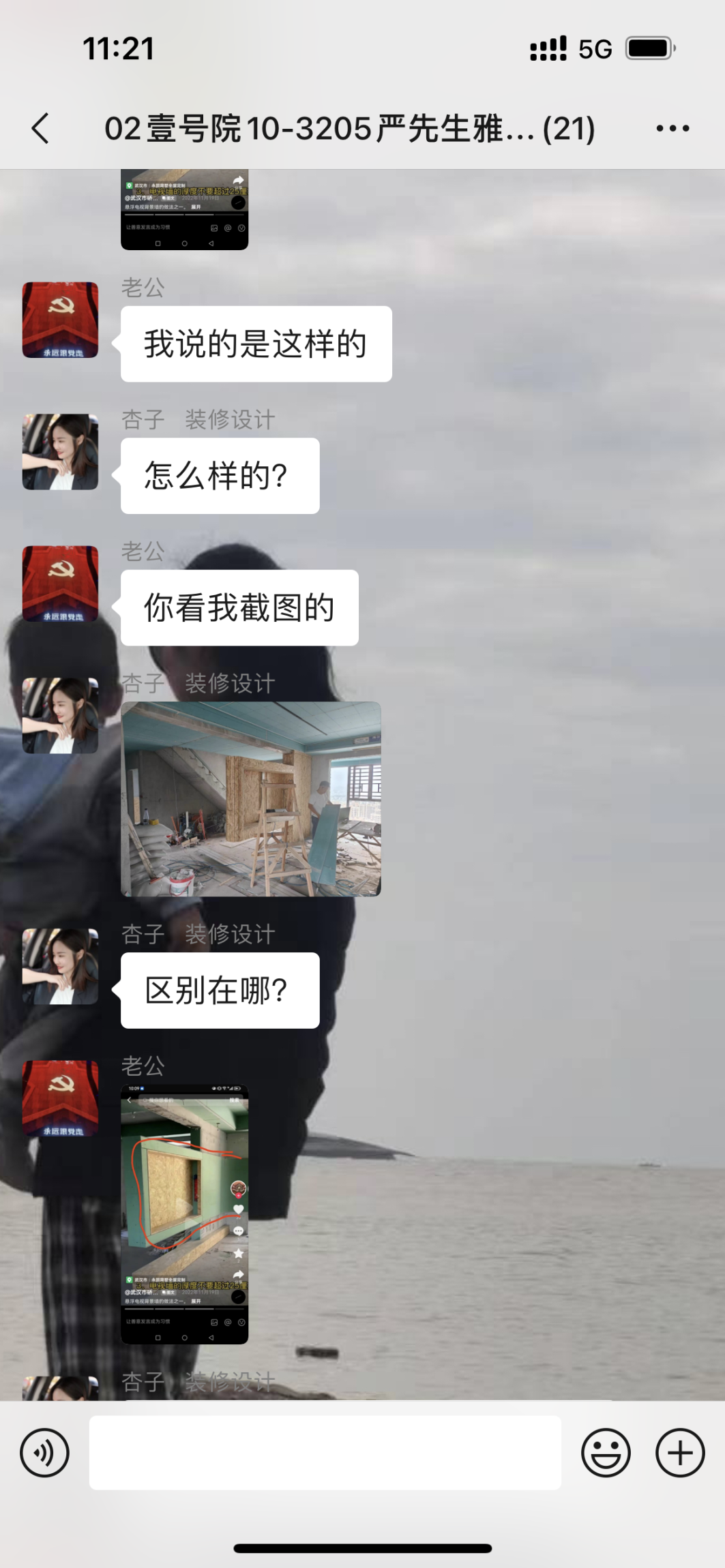Image resolution: width=725 pixels, height=1568 pixels.
Task: Open the plus attachments menu
Action: 679,1453
